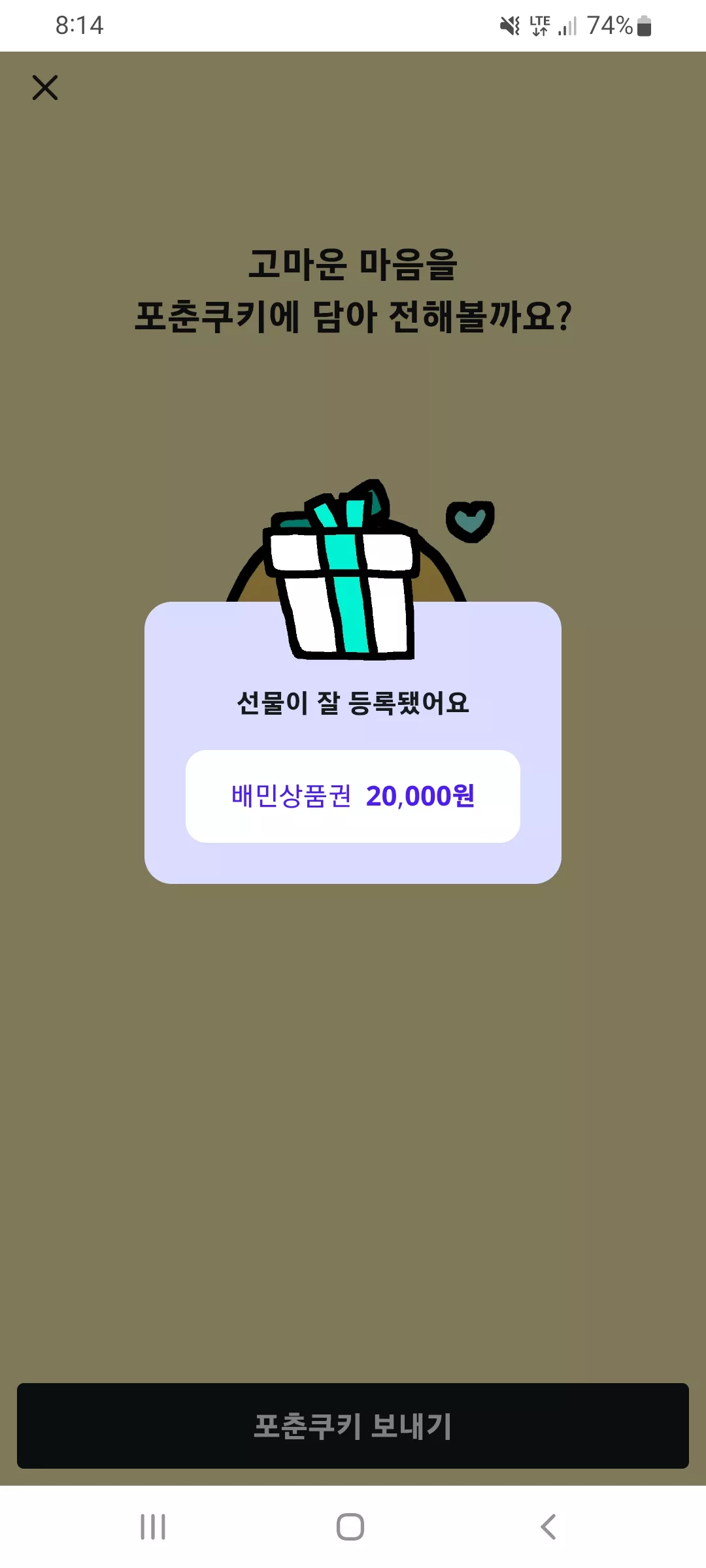Viewport: 706px width, 1568px height.
Task: Go back using the system back button
Action: pos(548,1527)
